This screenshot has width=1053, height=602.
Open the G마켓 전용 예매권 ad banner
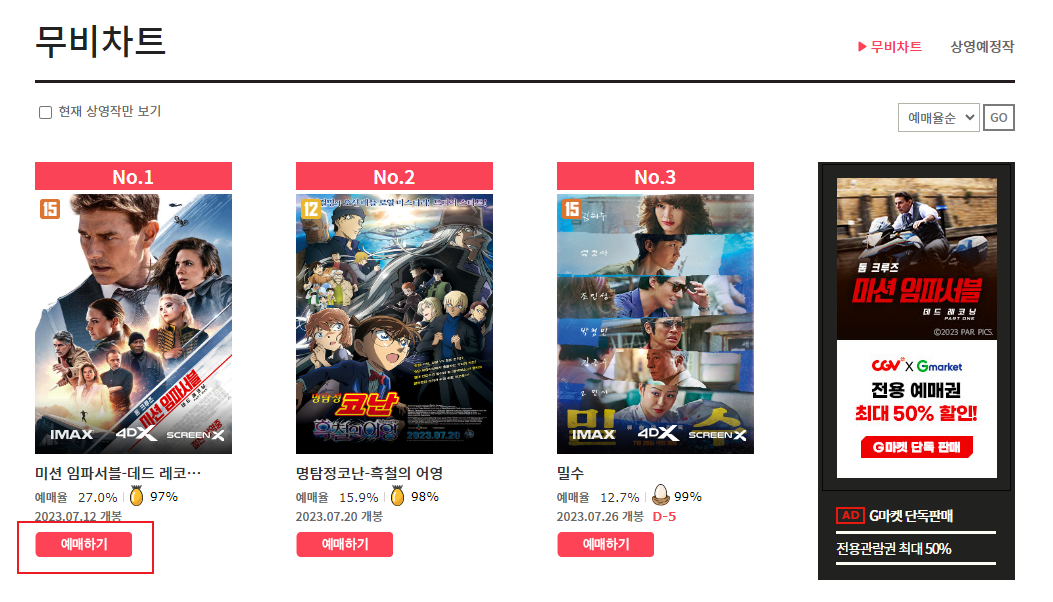point(916,328)
